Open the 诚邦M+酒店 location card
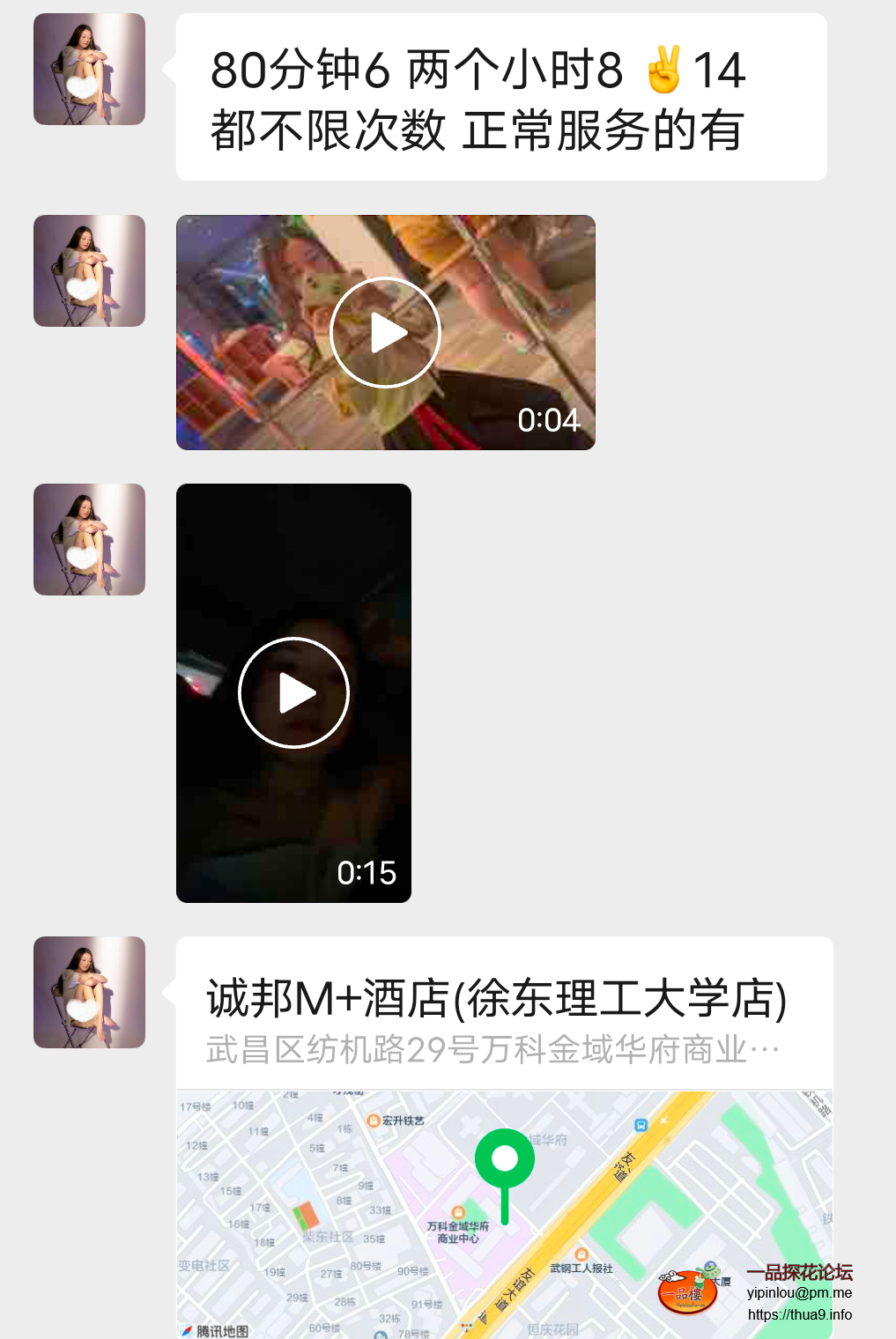The width and height of the screenshot is (896, 1339). pos(499,997)
